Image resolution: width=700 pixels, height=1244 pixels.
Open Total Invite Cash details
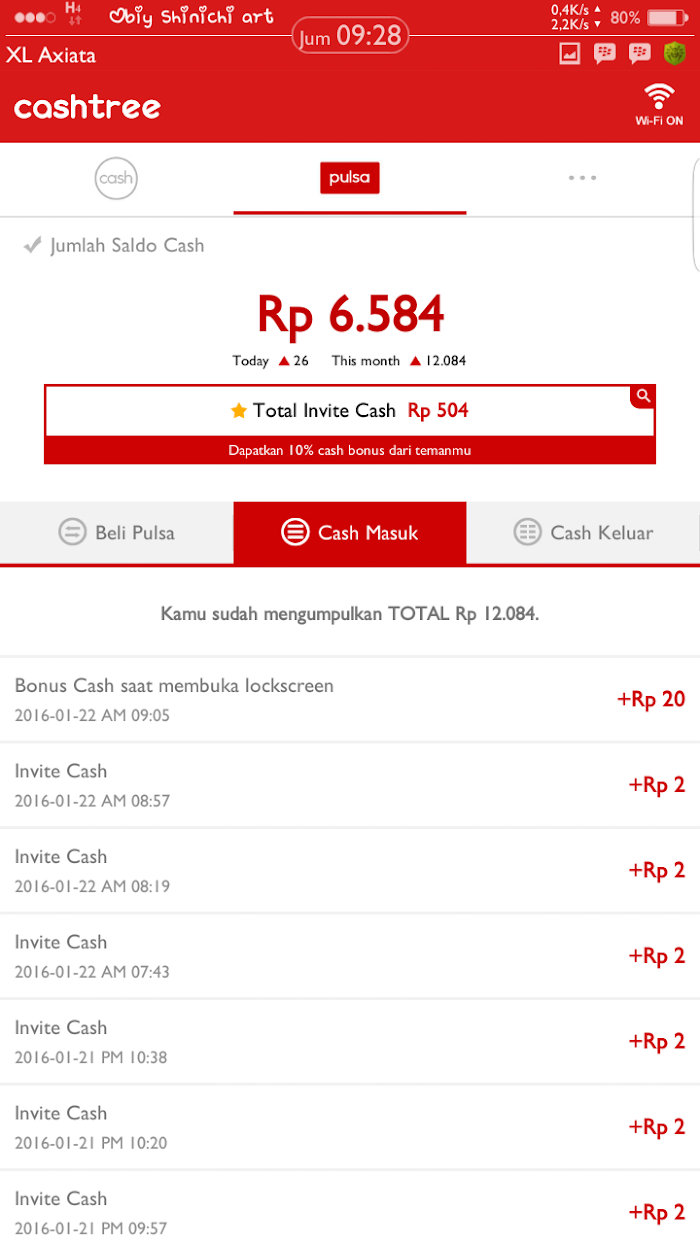[349, 410]
